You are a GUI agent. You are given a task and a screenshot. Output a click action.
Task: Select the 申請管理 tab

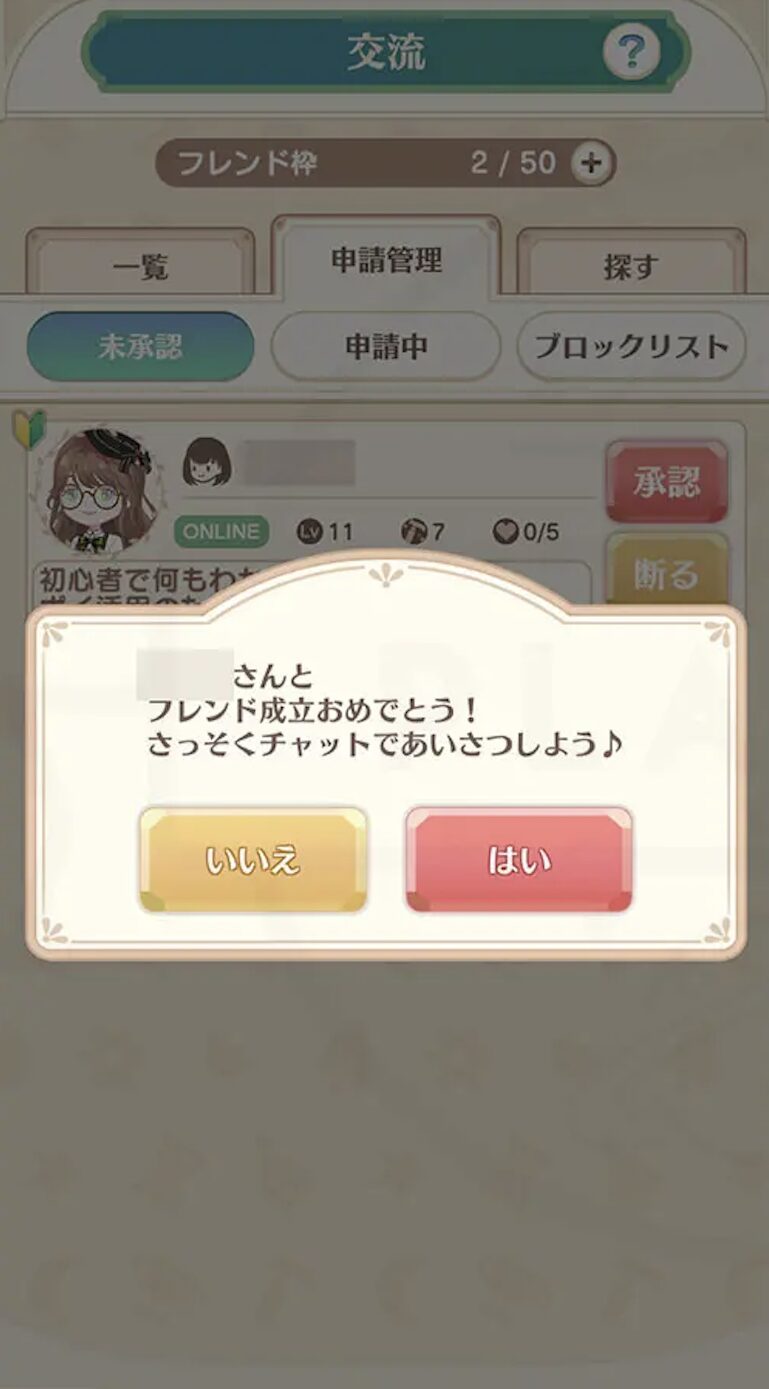pos(386,260)
